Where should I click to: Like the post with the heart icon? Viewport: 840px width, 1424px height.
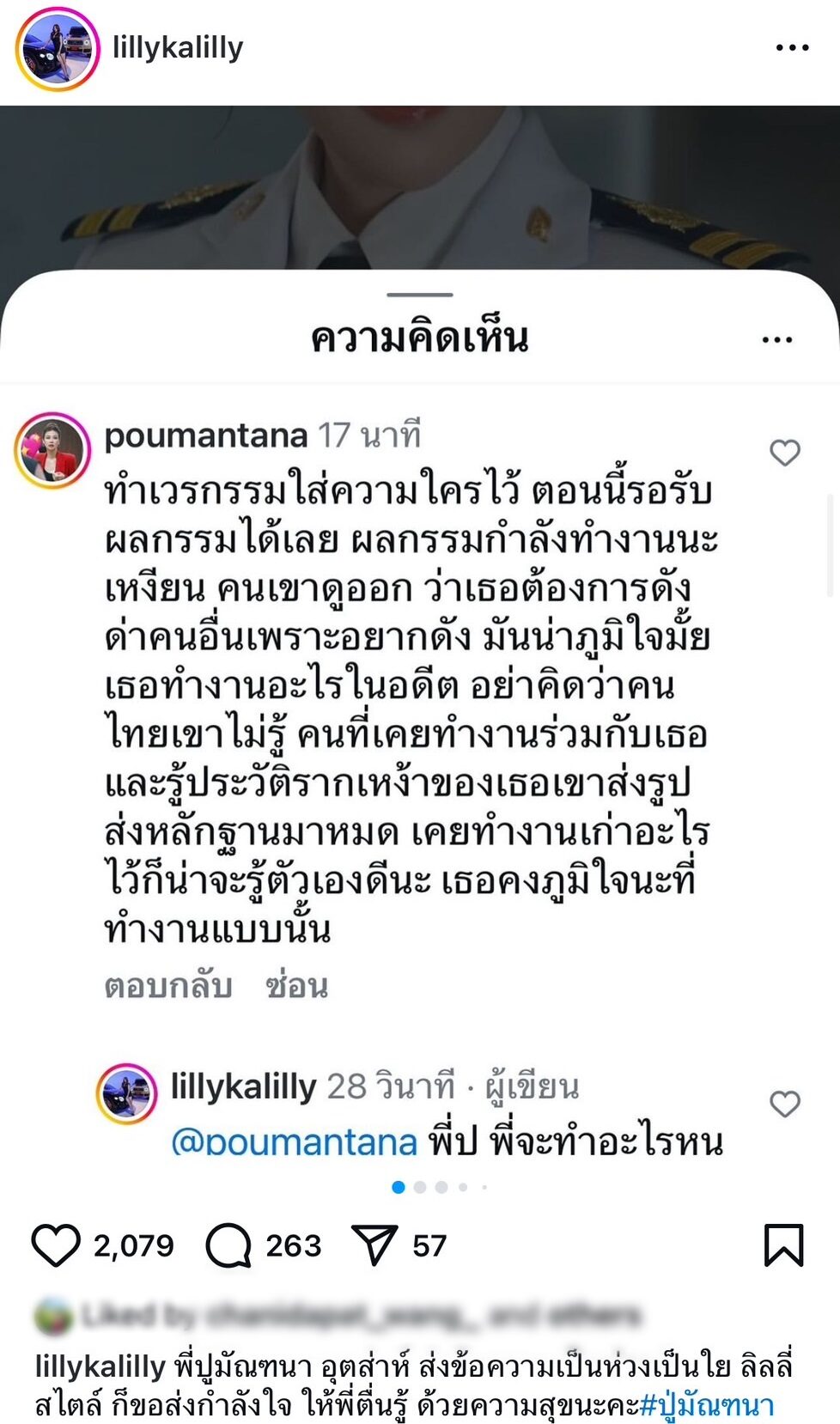[56, 1245]
